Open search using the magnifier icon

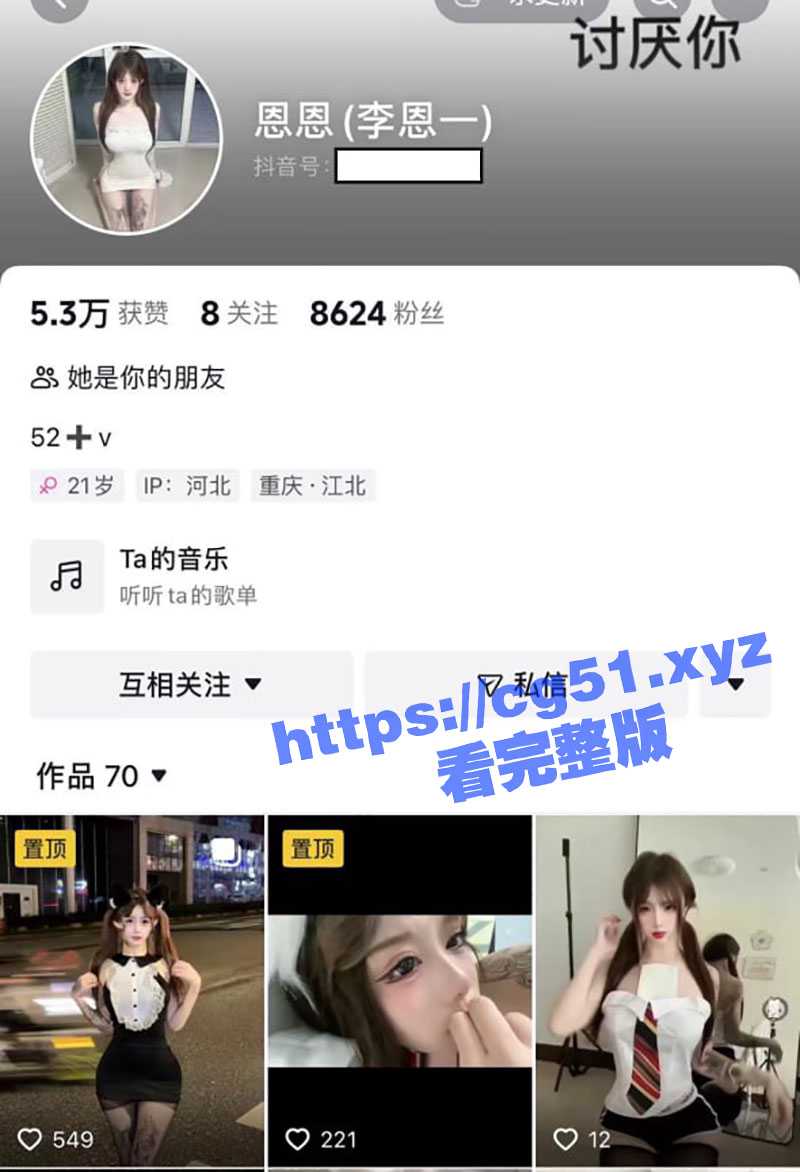tap(660, 8)
